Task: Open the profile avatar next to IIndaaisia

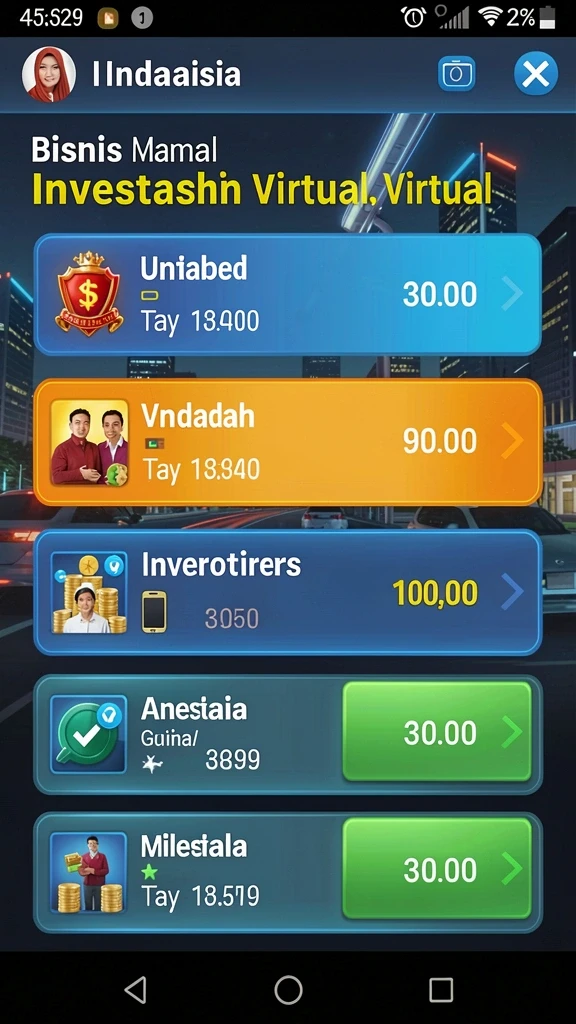Action: point(49,74)
